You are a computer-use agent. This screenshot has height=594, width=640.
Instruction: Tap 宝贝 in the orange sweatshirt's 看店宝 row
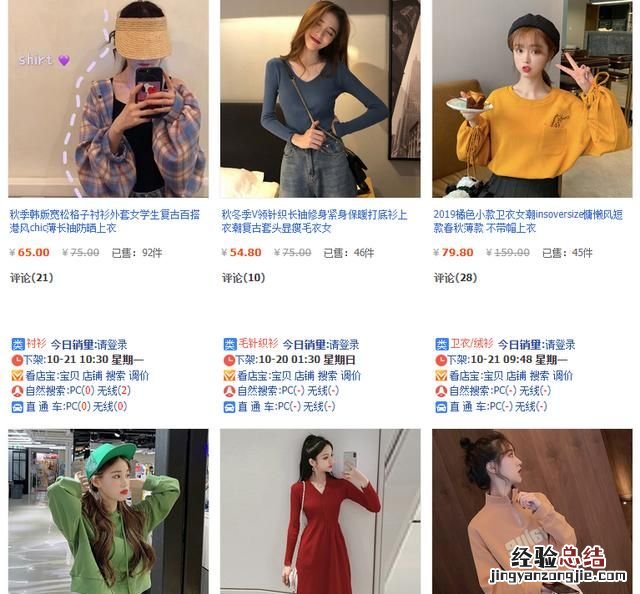(x=494, y=375)
